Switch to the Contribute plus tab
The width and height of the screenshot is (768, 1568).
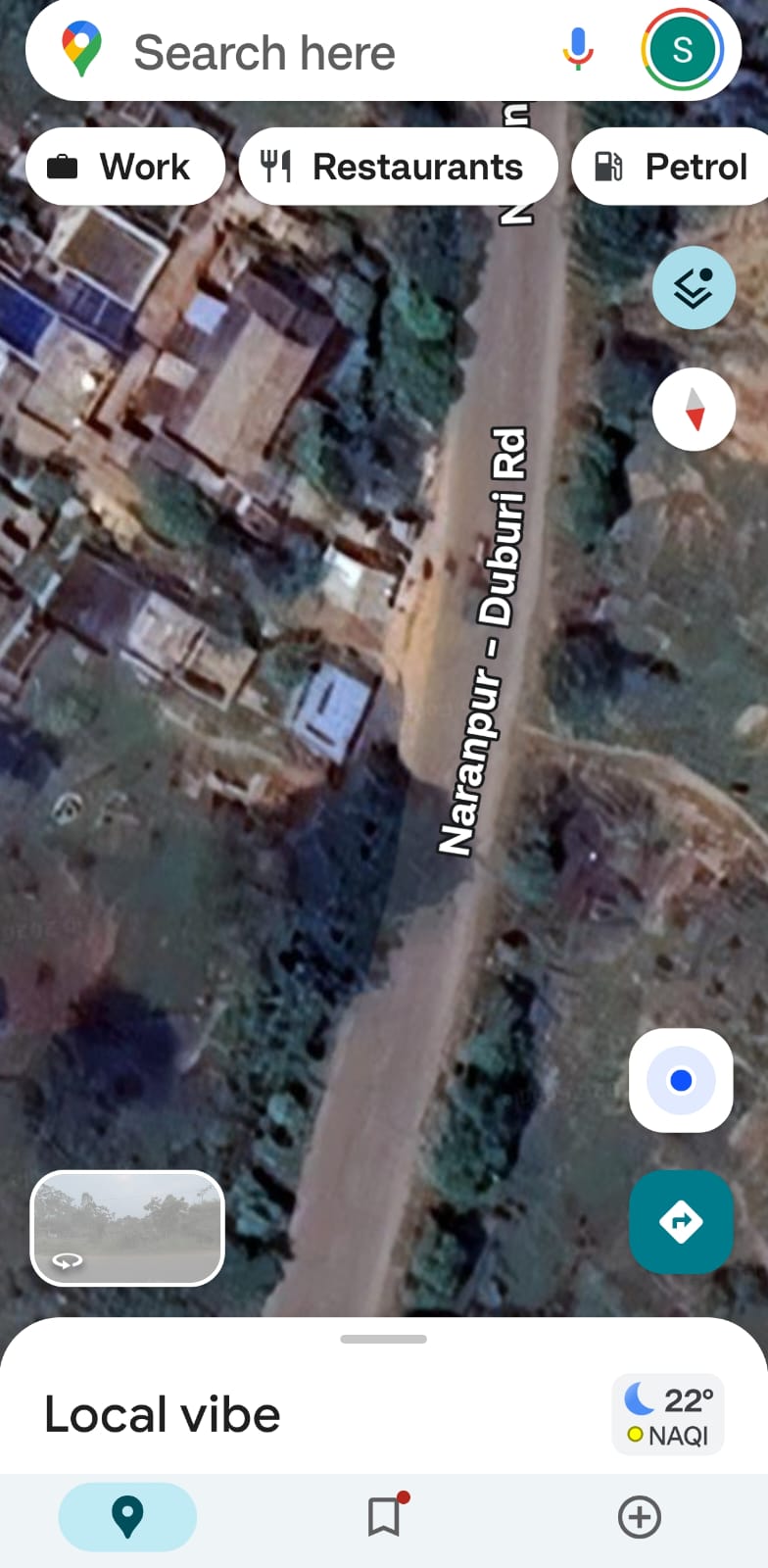(639, 1517)
